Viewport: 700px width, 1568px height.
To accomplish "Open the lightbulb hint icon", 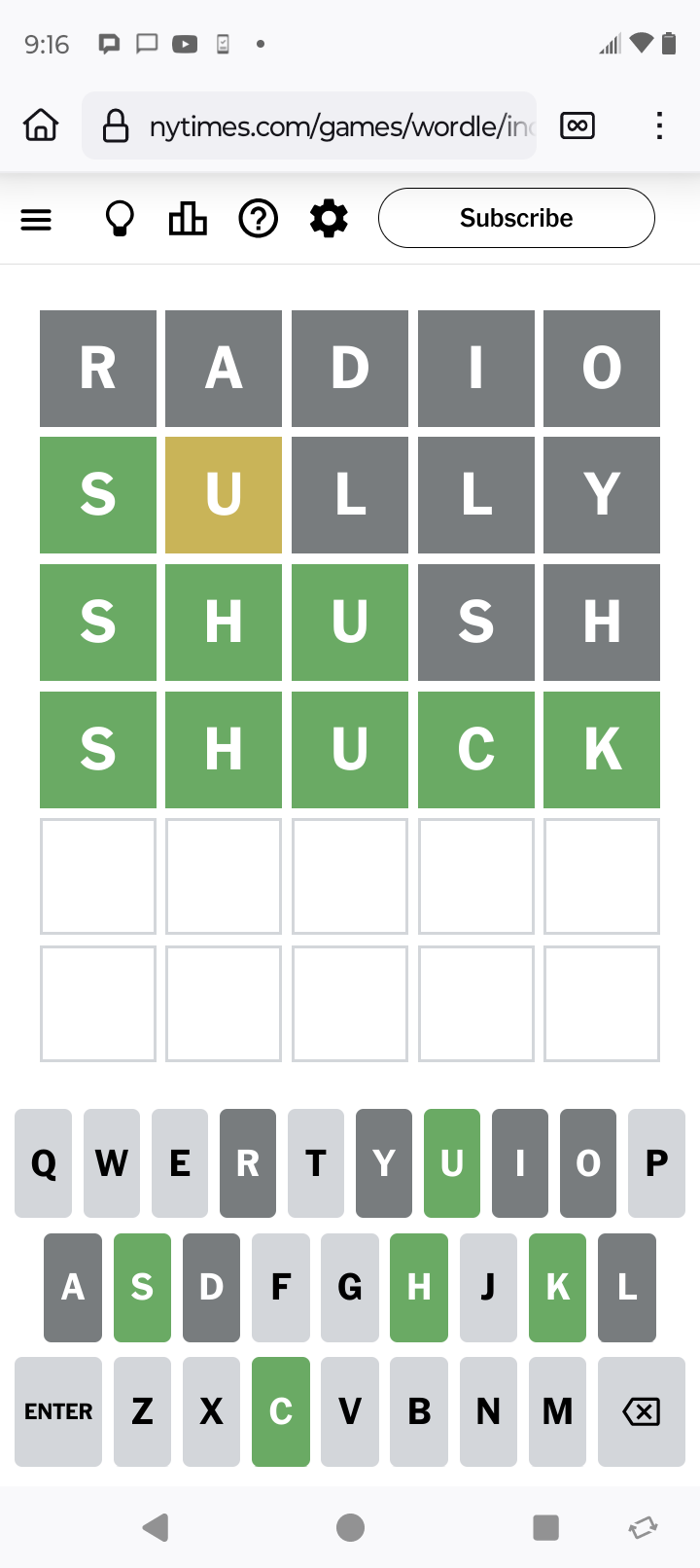I will [120, 219].
